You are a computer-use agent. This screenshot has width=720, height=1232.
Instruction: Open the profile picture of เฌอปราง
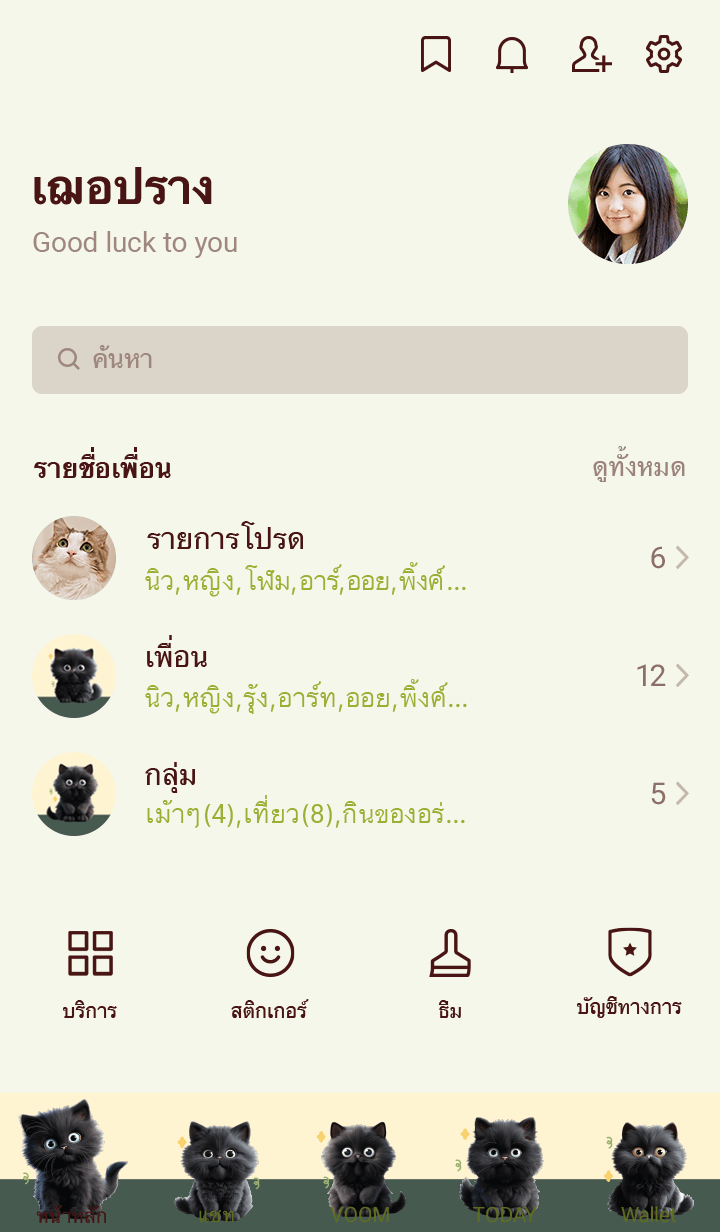tap(627, 204)
